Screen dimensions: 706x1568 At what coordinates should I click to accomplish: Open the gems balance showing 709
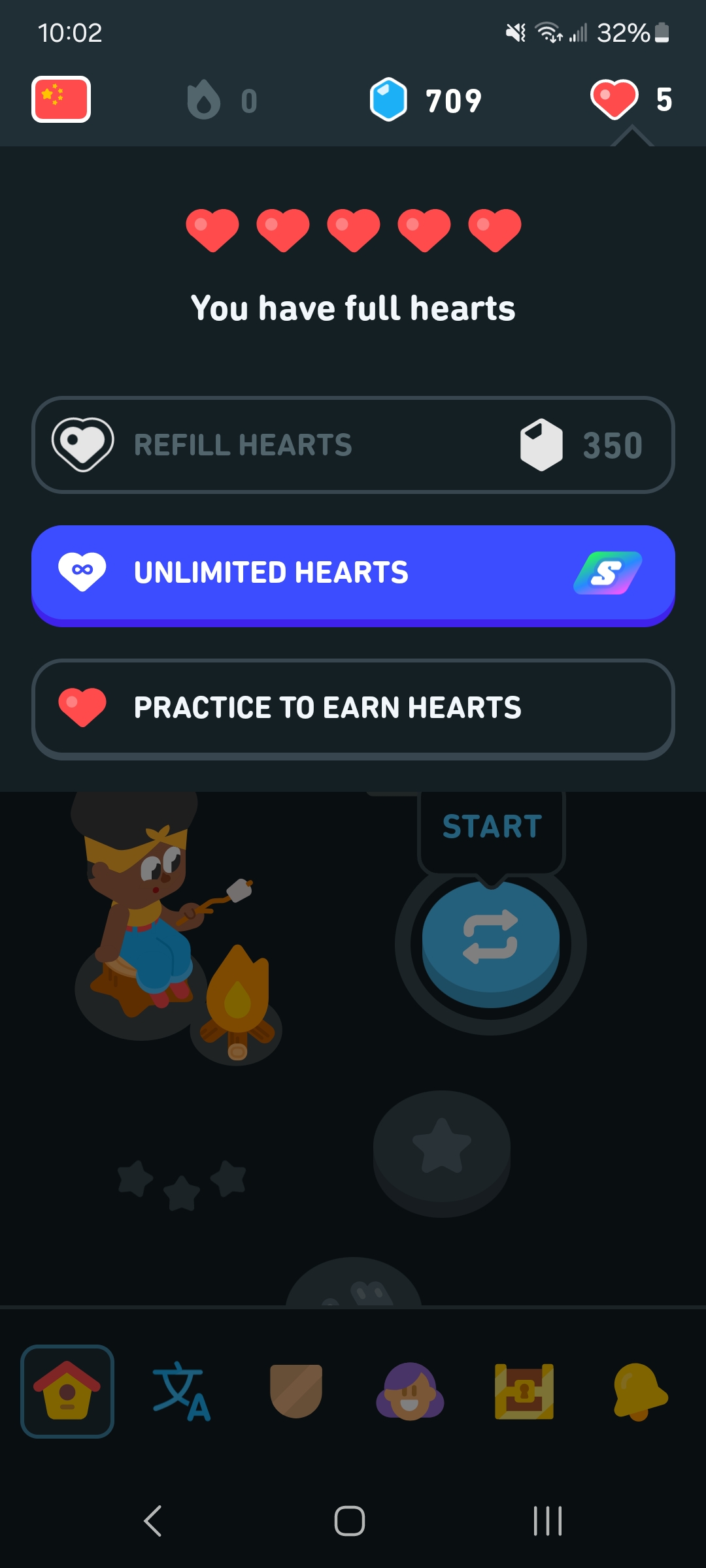[426, 101]
